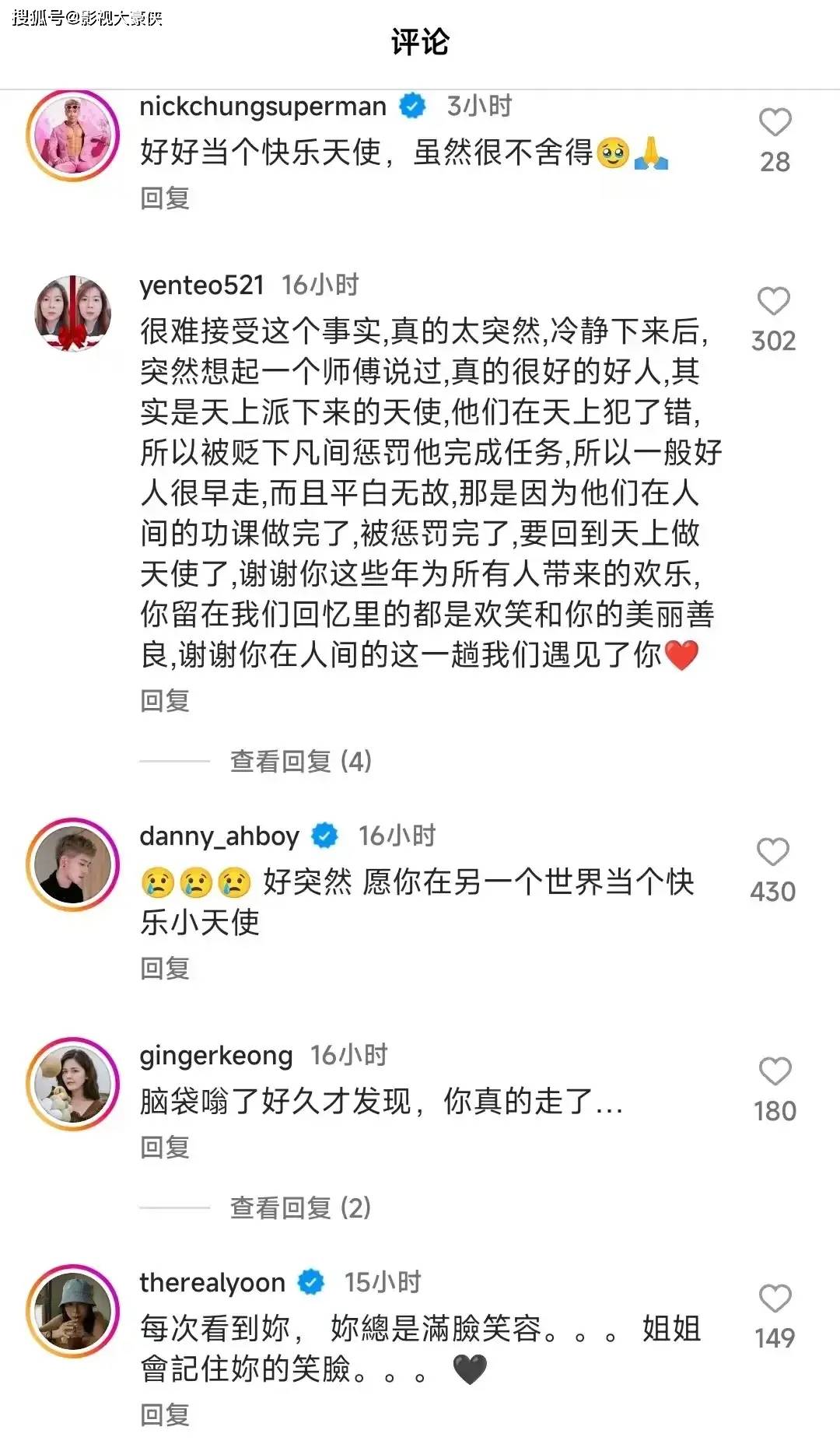The image size is (840, 1451).
Task: Expand the 2 replies under gingerkeong
Action: 300,1207
